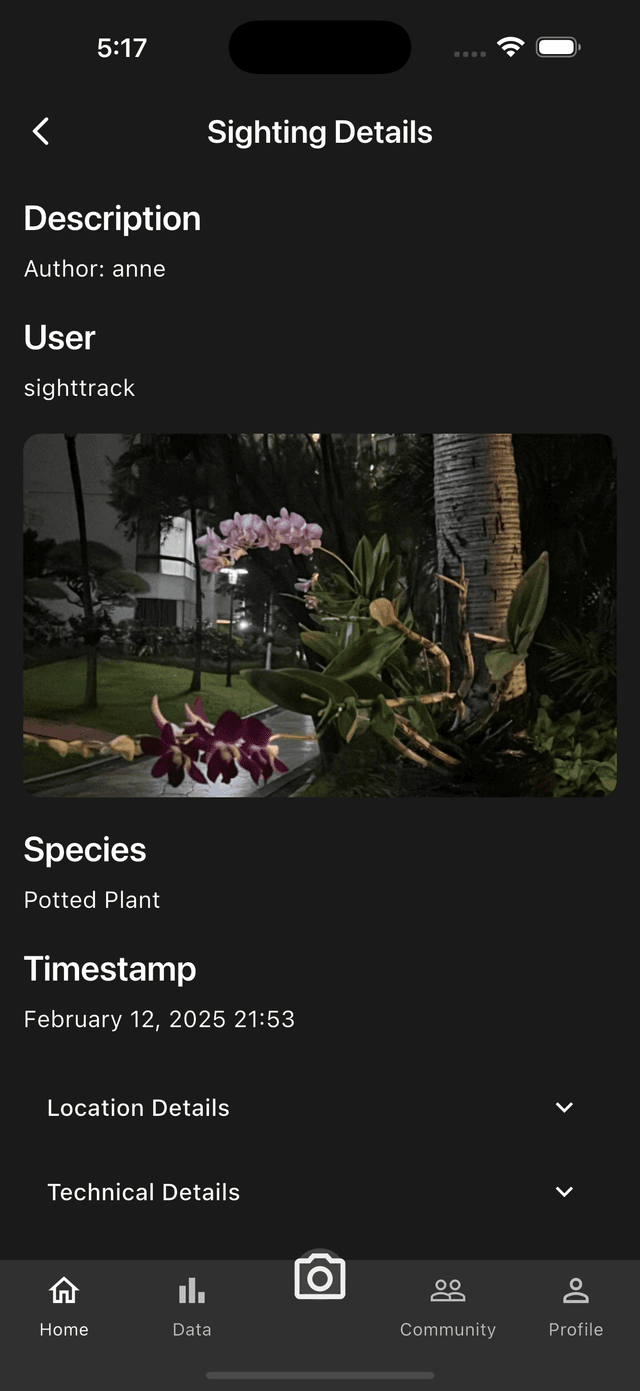
Task: Open the Profile tab
Action: (576, 1304)
